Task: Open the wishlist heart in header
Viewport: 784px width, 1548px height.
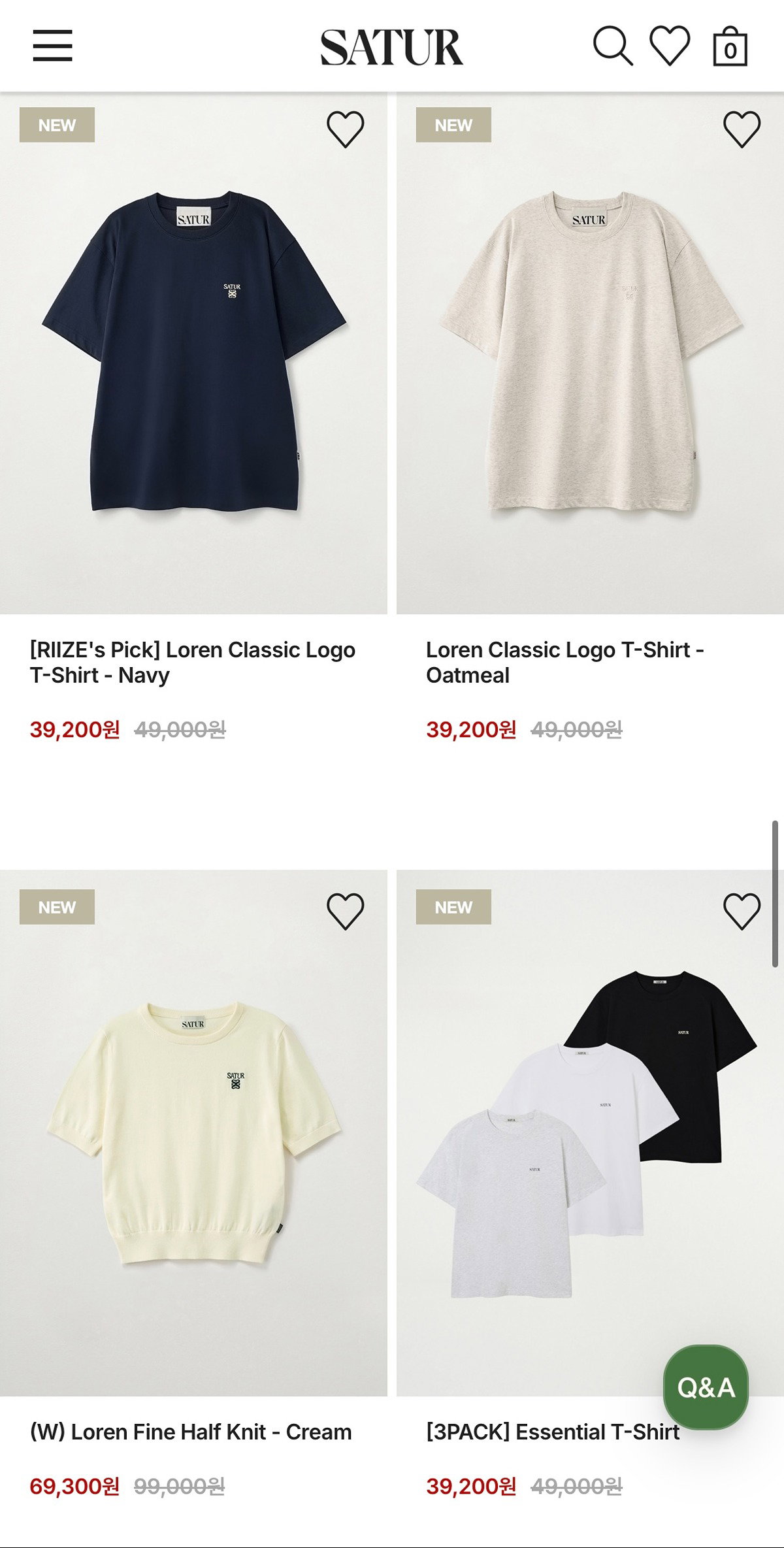Action: pyautogui.click(x=670, y=46)
